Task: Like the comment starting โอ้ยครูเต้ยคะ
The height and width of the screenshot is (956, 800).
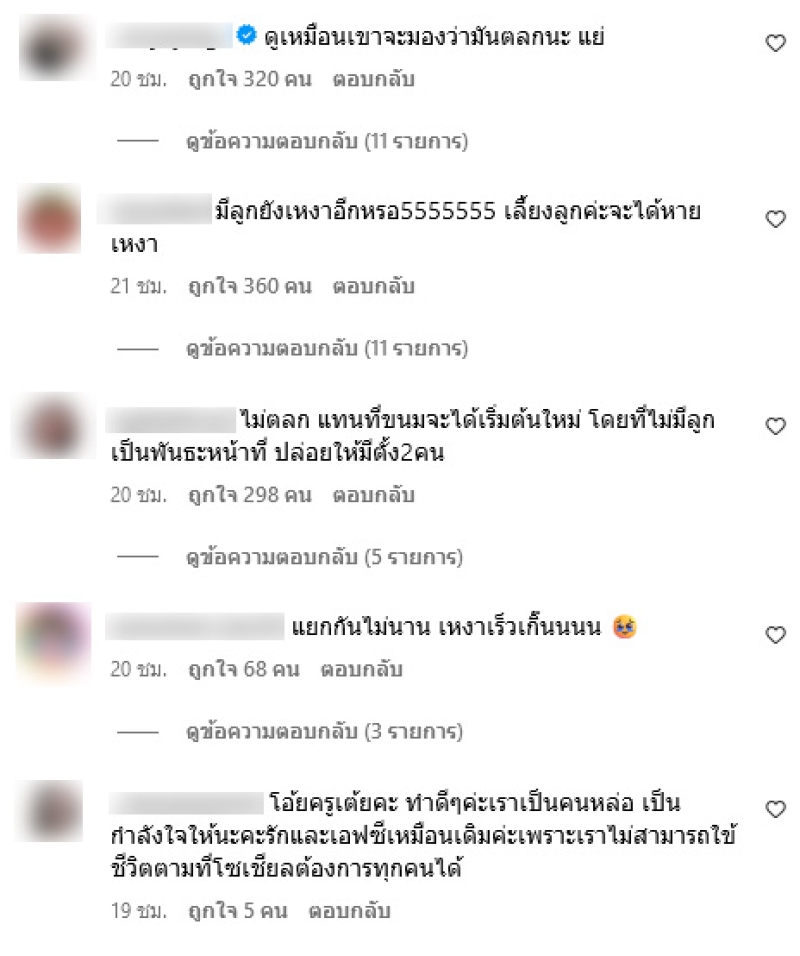Action: 775,808
